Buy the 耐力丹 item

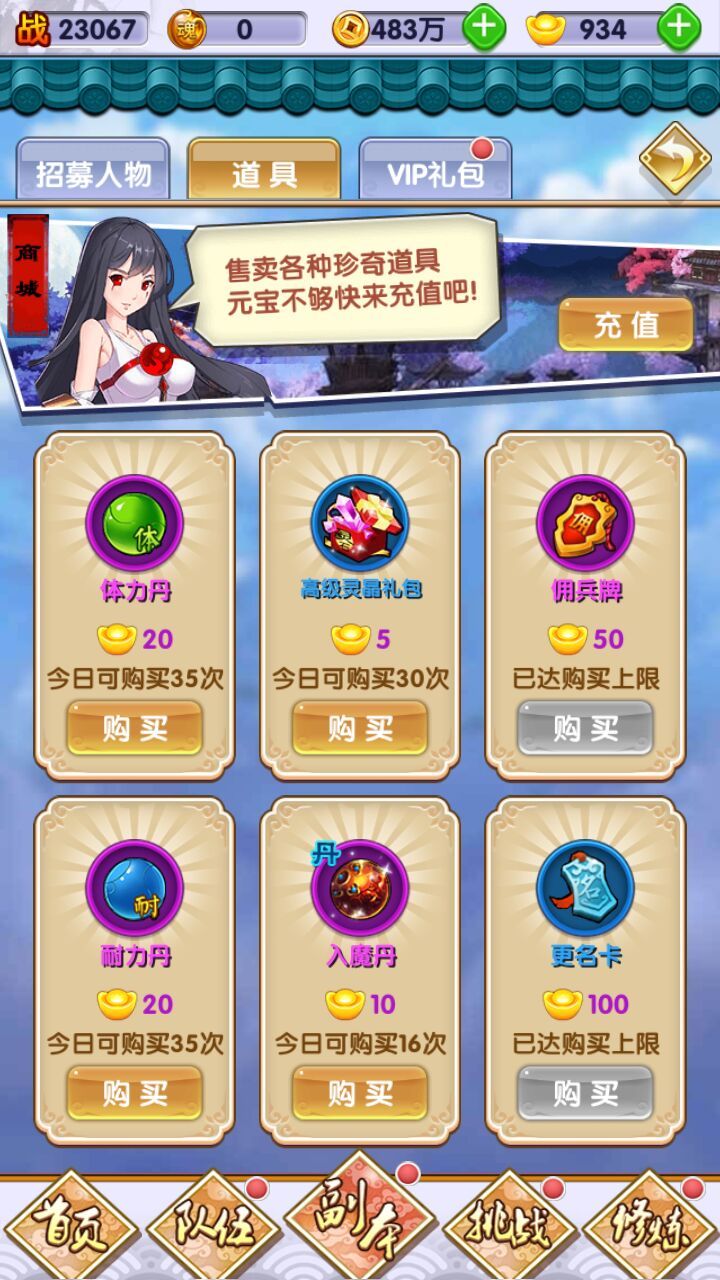pyautogui.click(x=135, y=1092)
